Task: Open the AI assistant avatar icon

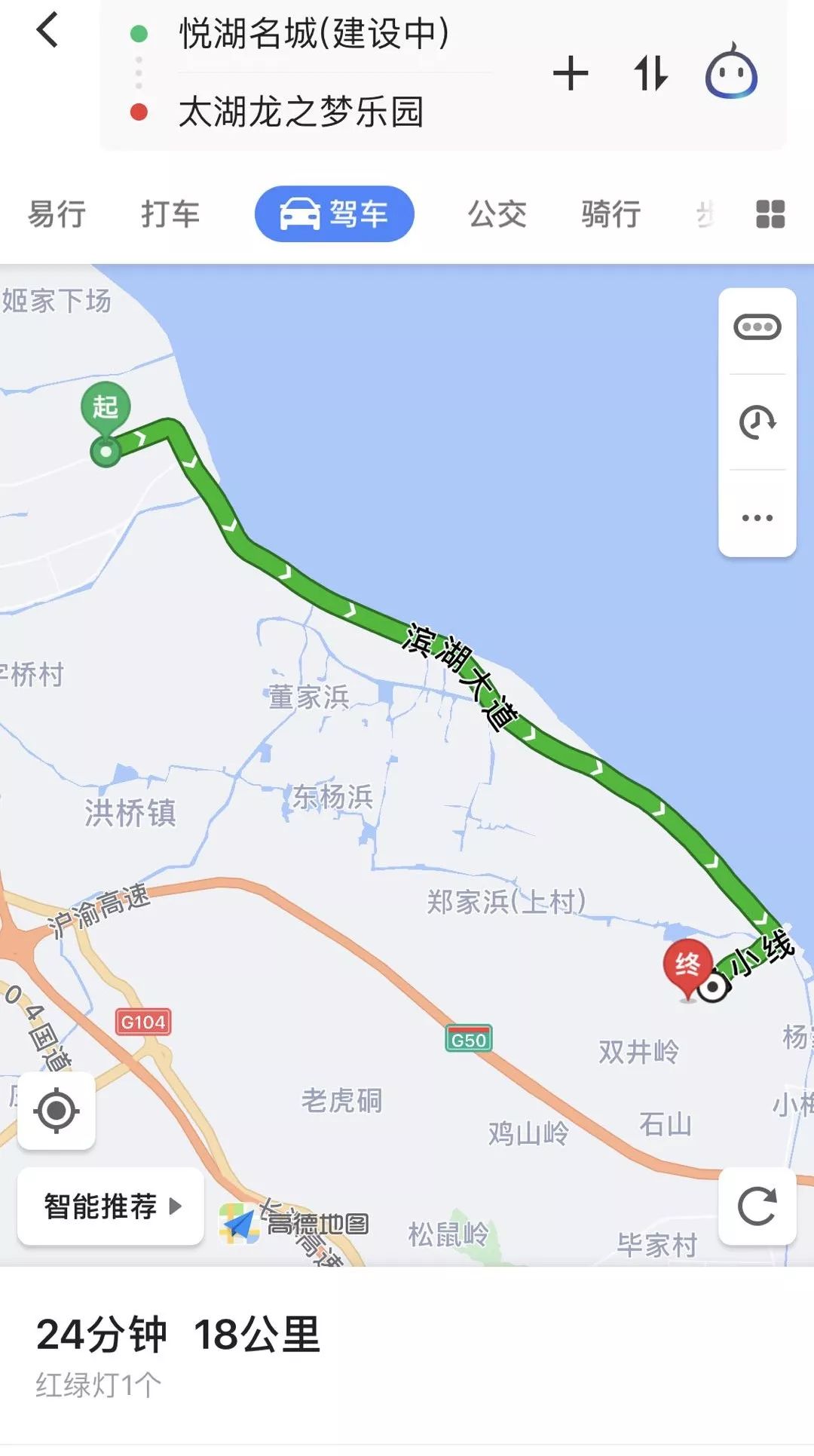Action: coord(732,73)
